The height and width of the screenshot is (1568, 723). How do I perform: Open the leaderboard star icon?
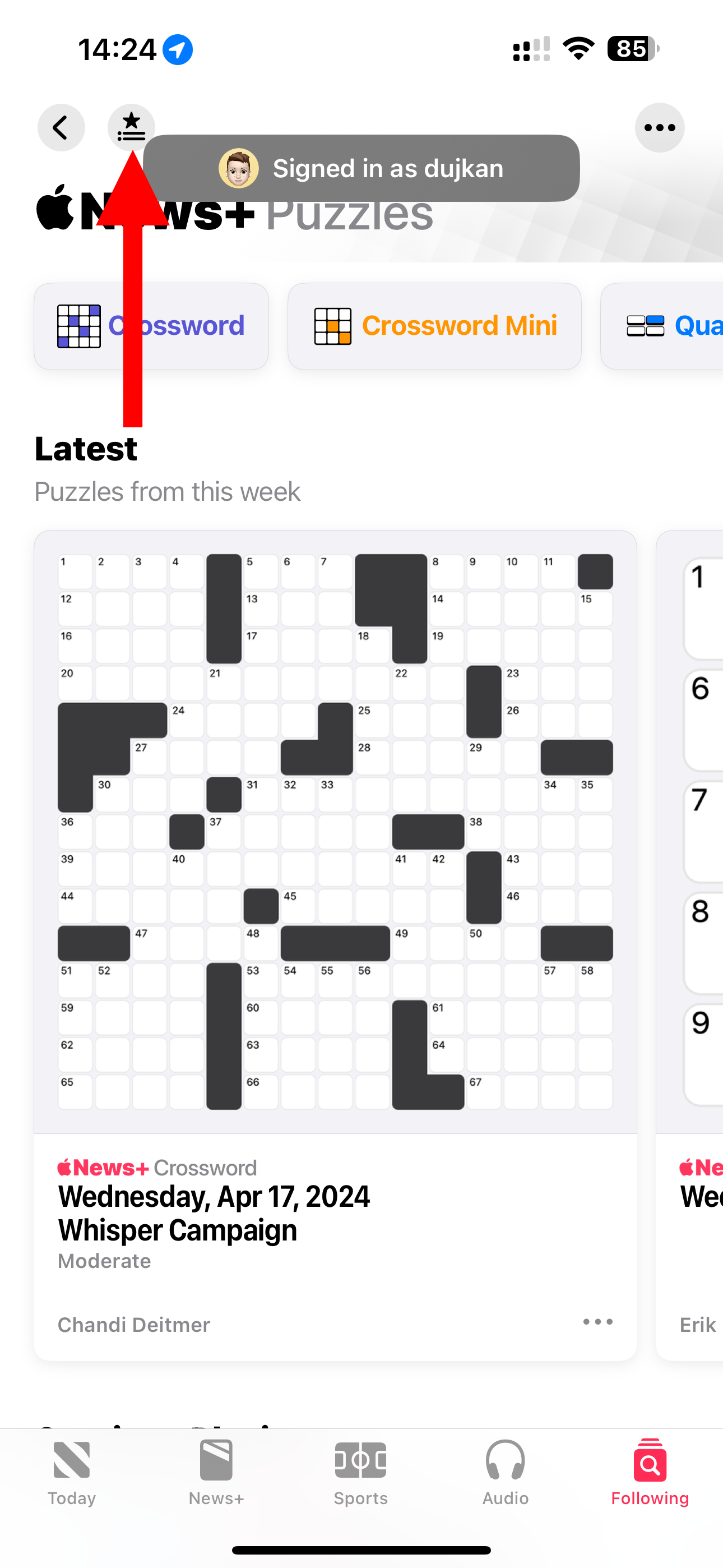coord(131,127)
